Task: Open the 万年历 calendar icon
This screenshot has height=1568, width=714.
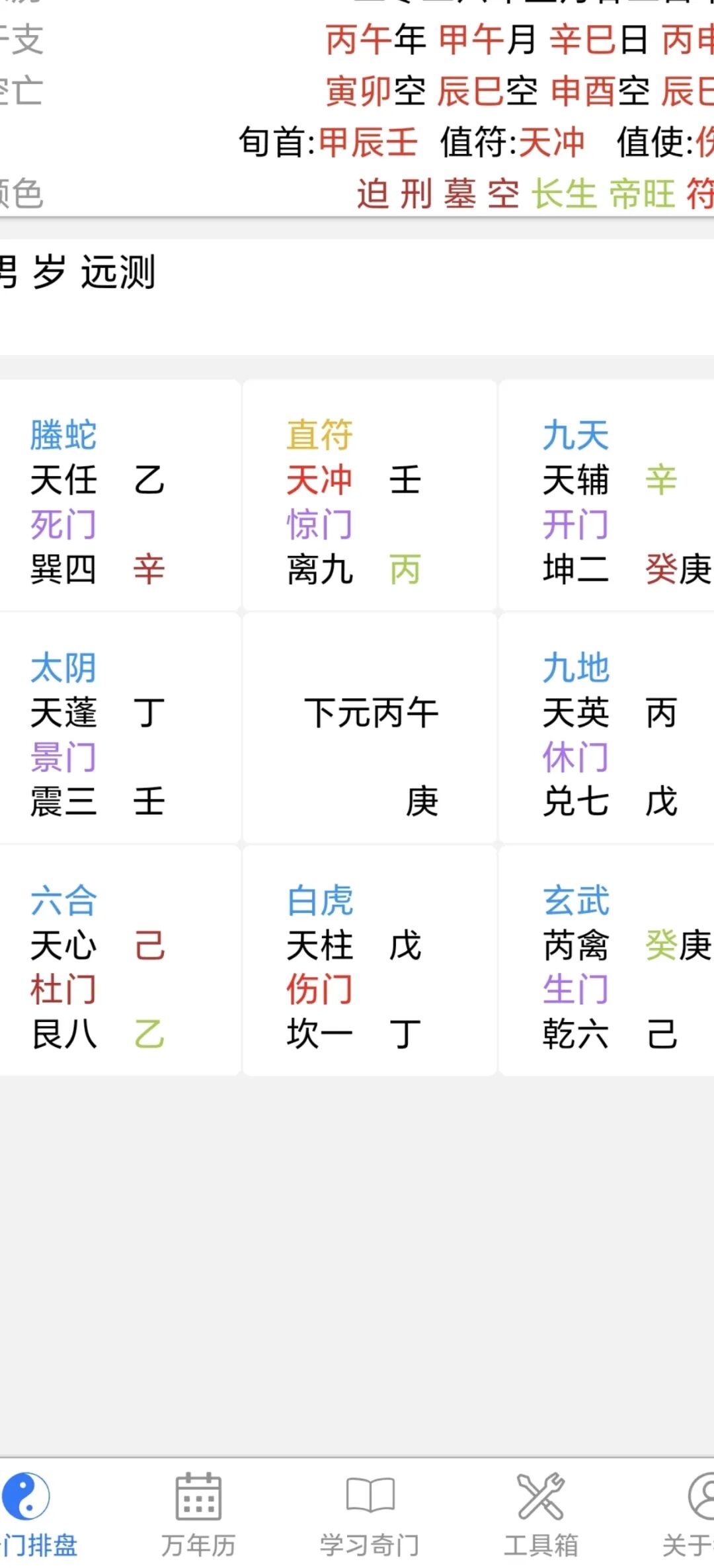Action: tap(198, 1497)
